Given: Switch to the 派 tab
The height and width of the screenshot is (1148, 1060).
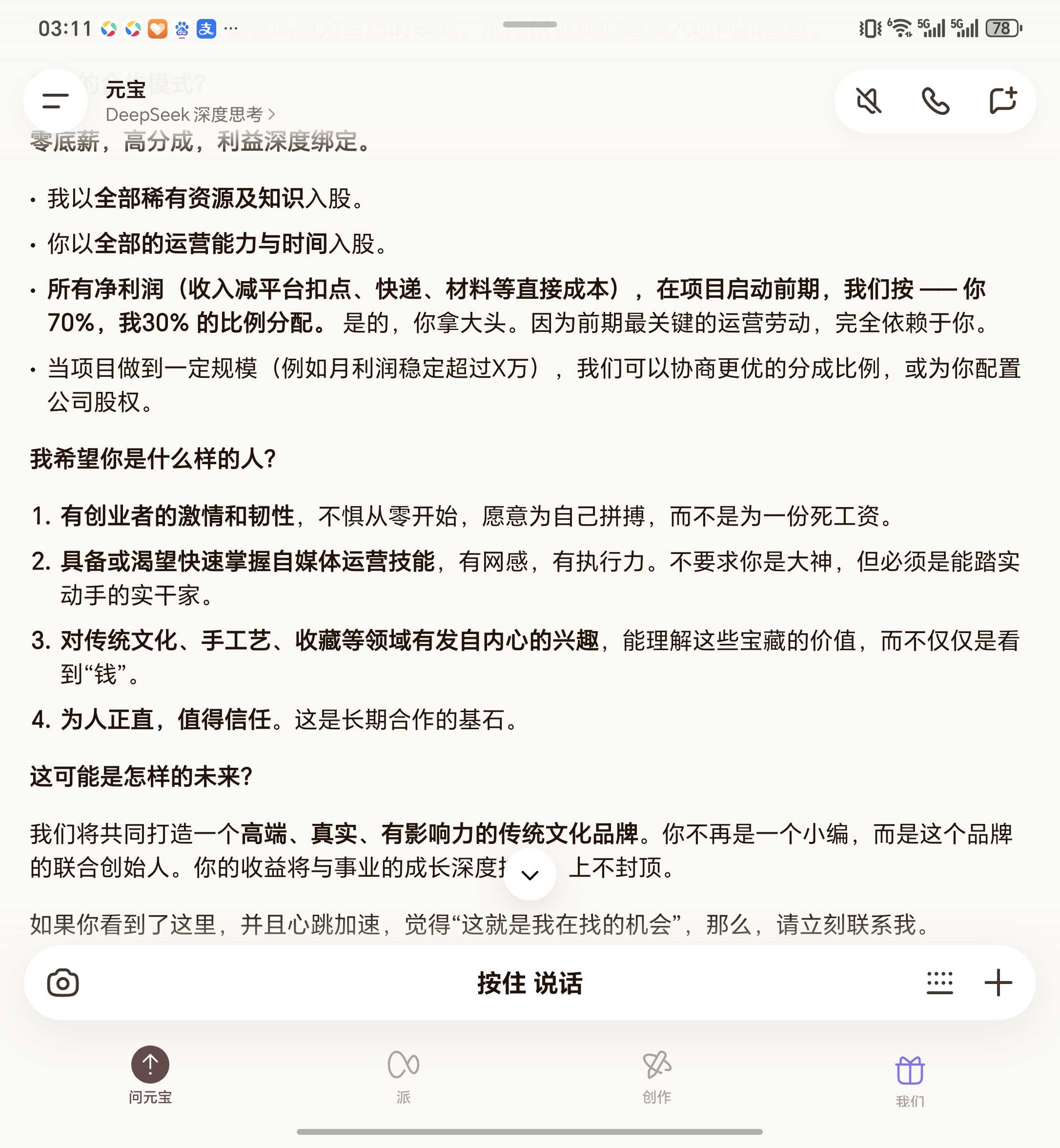Looking at the screenshot, I should click(403, 1075).
